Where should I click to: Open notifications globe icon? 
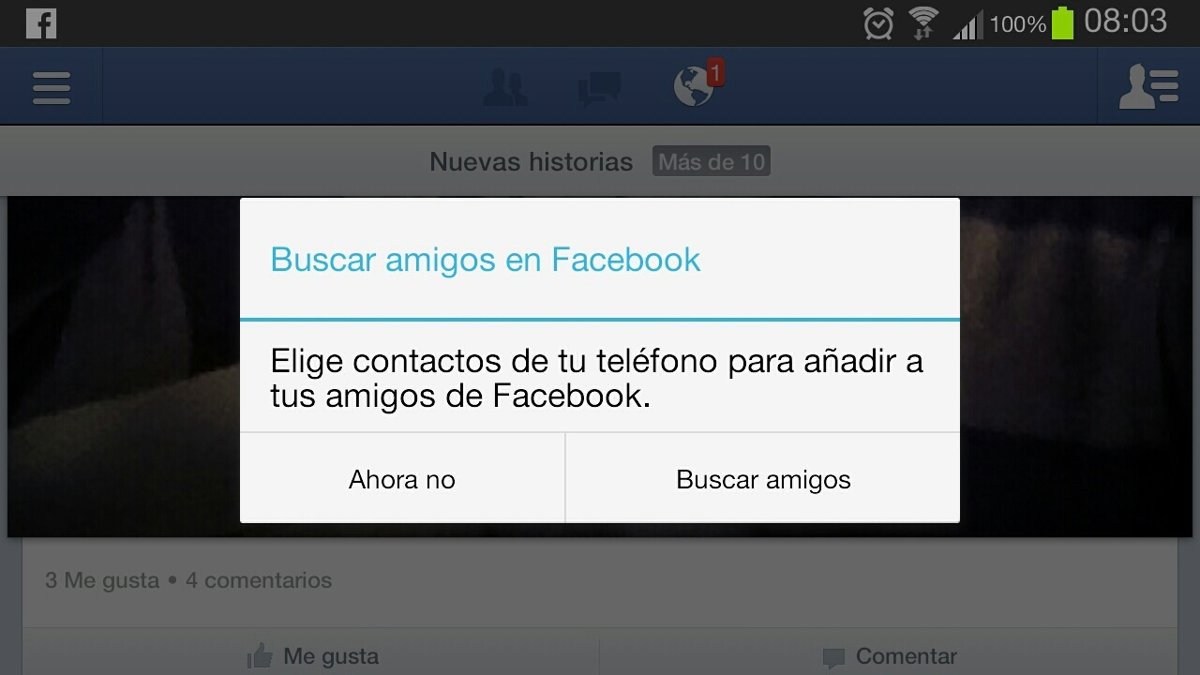pos(694,88)
